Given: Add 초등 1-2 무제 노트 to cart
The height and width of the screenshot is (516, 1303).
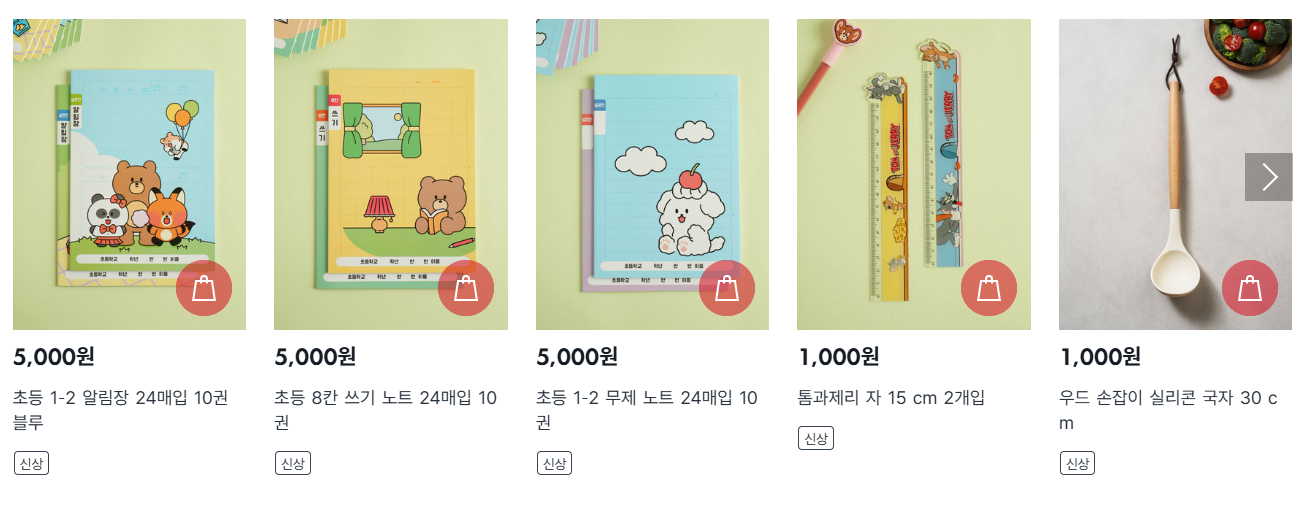Looking at the screenshot, I should (x=727, y=289).
